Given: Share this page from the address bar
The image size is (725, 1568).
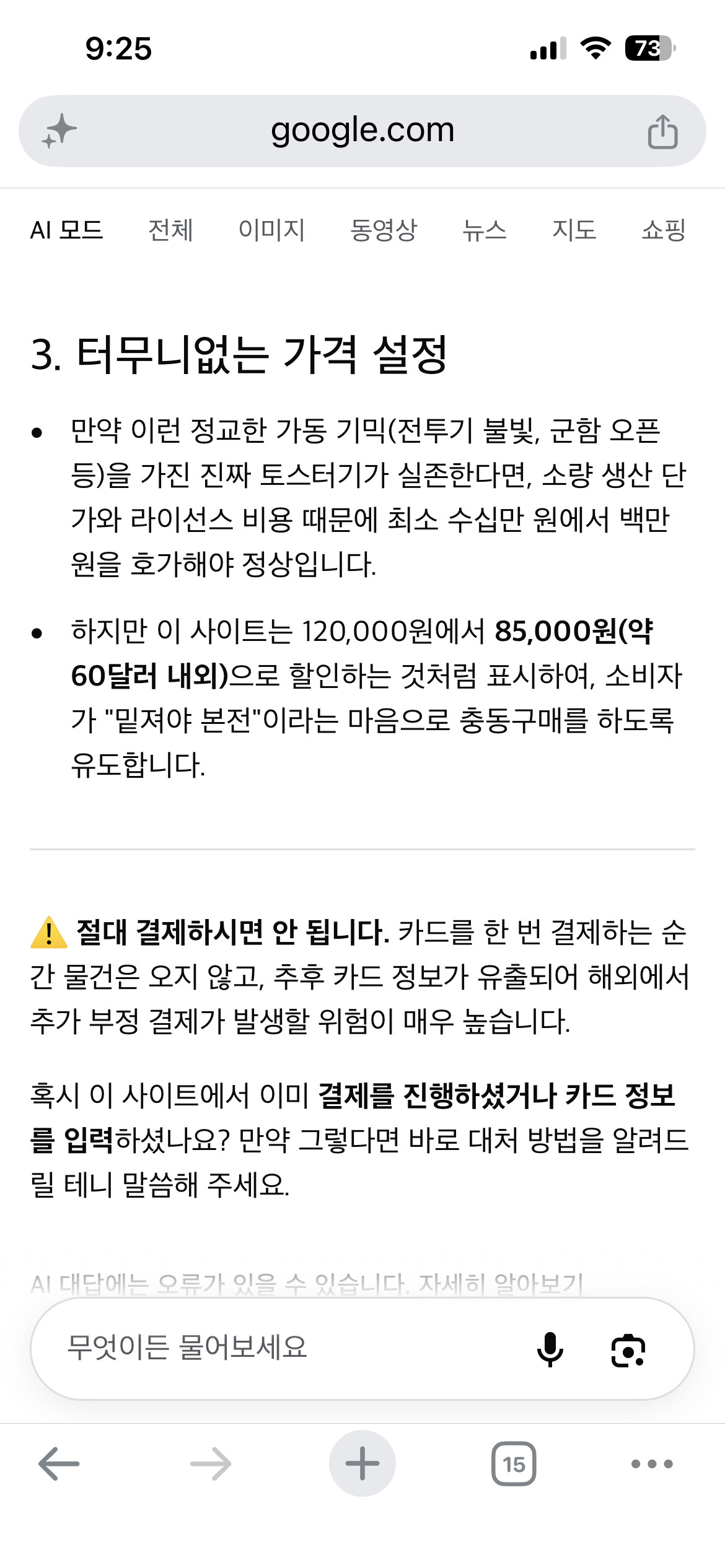Looking at the screenshot, I should pos(662,131).
